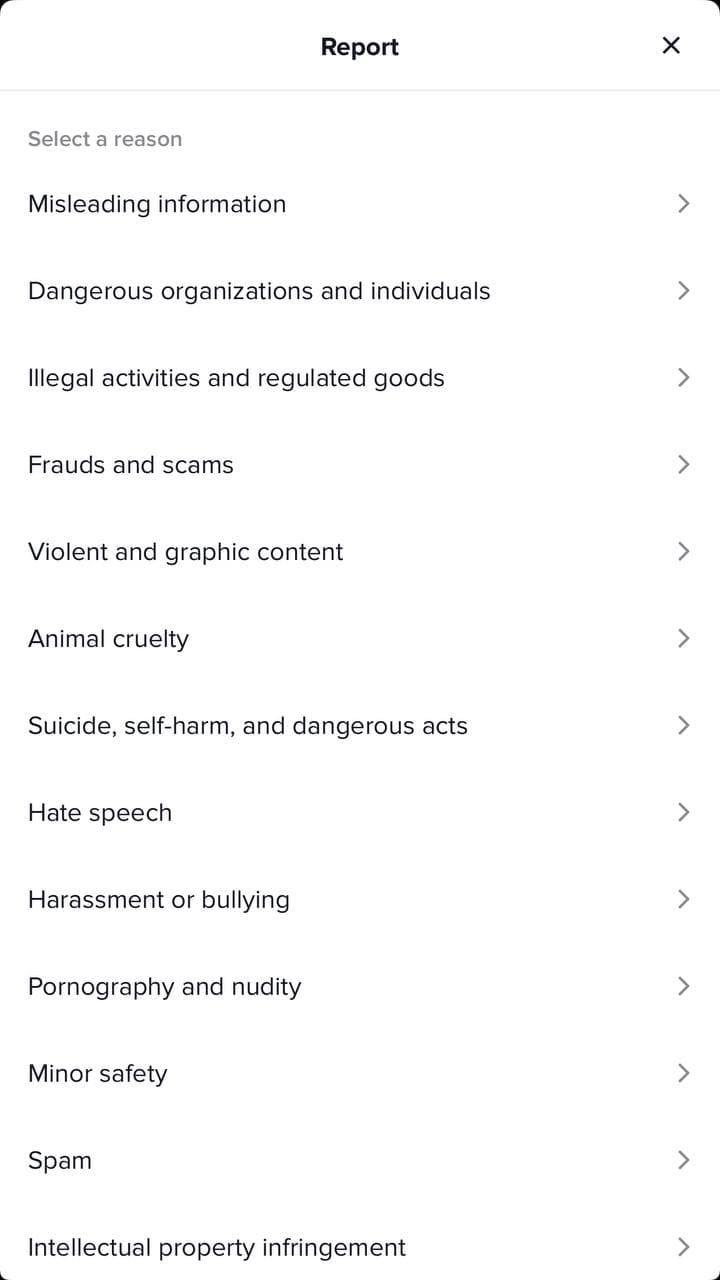Select Misleading information as the reason
This screenshot has width=720, height=1280.
point(360,204)
